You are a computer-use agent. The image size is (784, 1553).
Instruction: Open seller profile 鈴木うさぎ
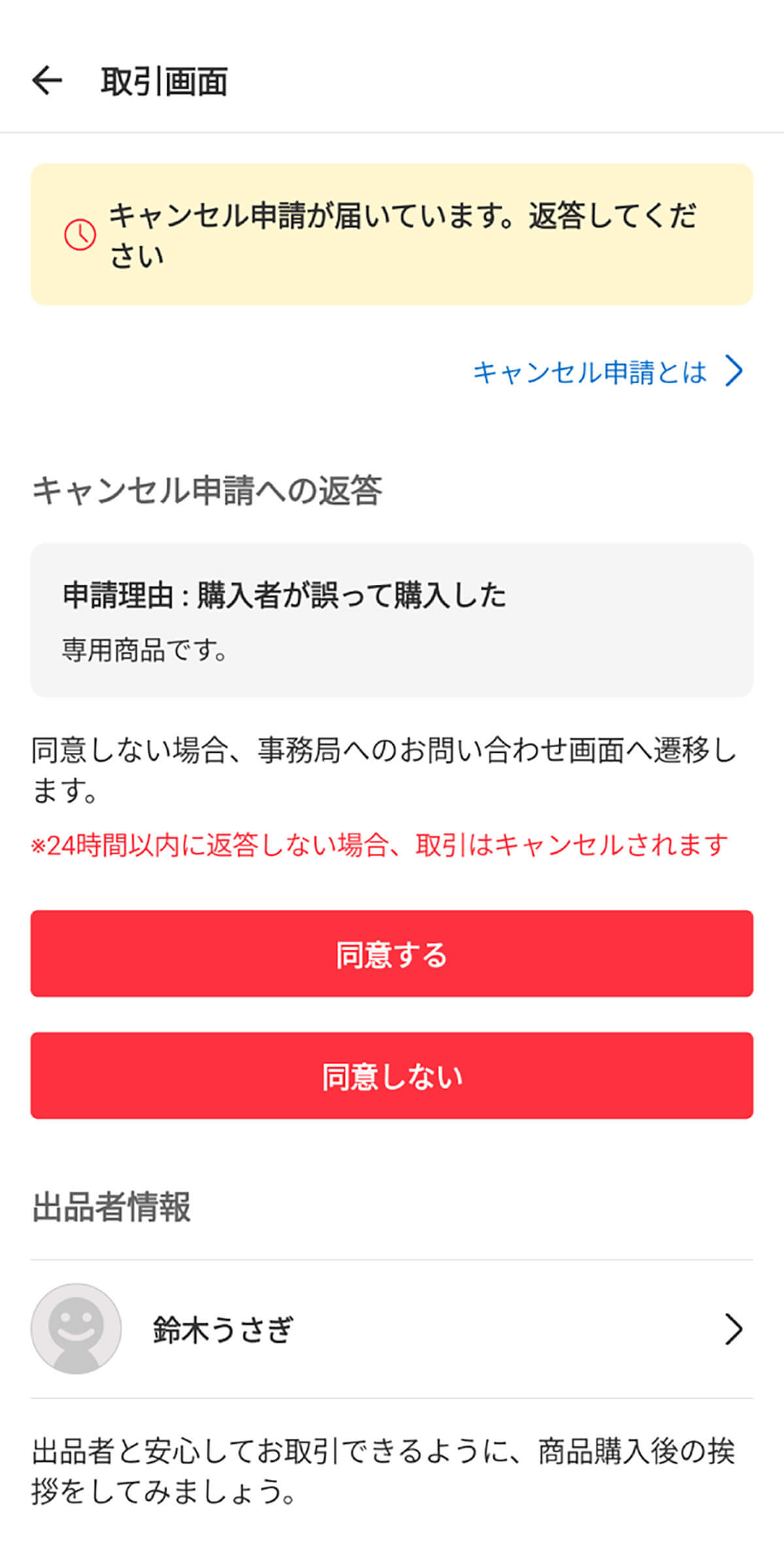(x=391, y=1329)
